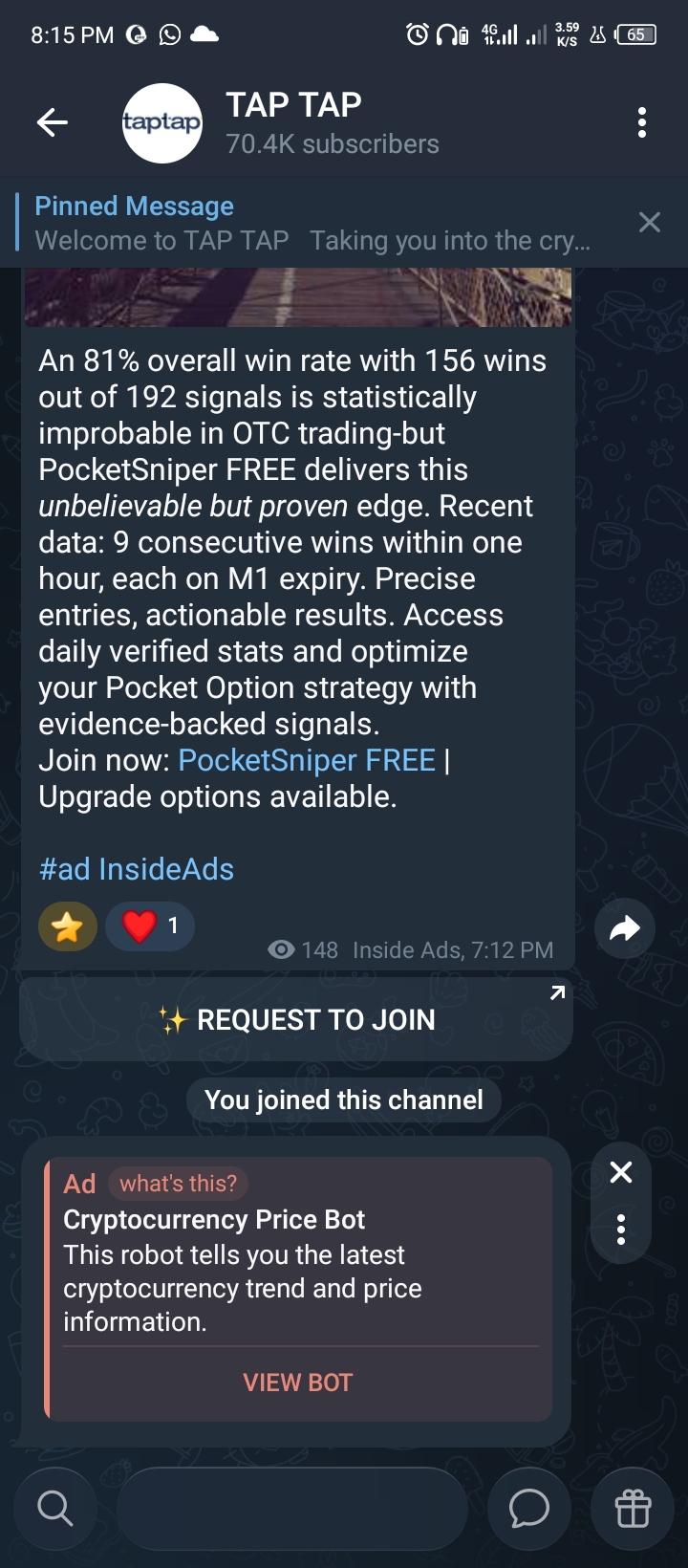Open the discussion comments bubble
The width and height of the screenshot is (688, 1568).
pyautogui.click(x=528, y=1509)
